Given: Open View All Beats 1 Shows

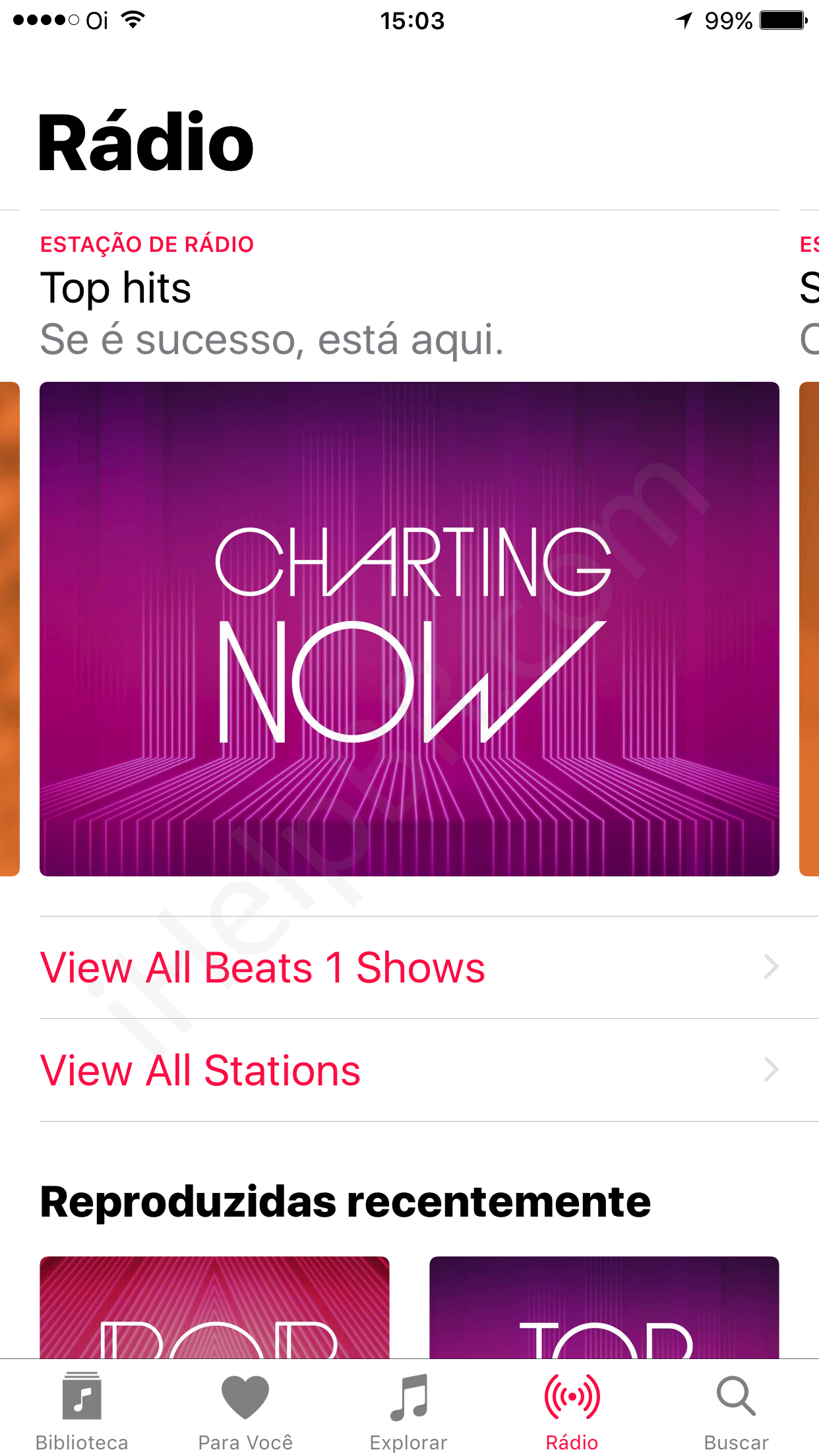Looking at the screenshot, I should 409,967.
